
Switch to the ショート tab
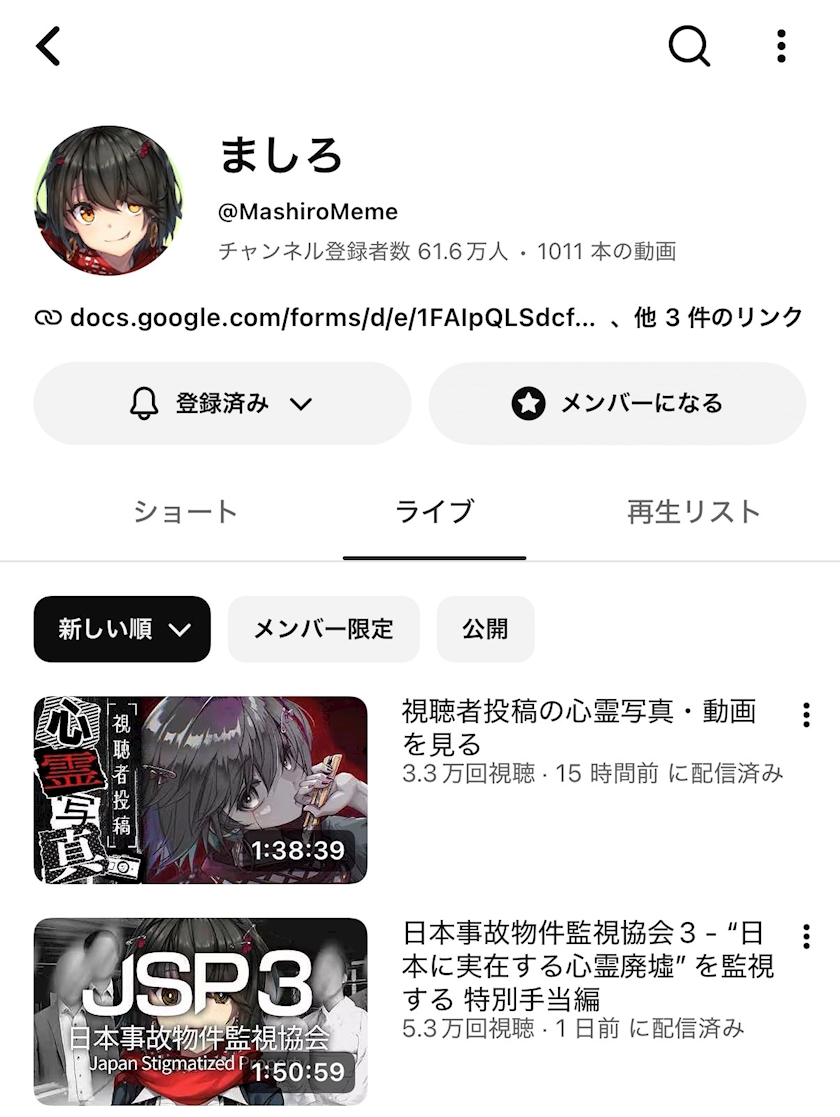pyautogui.click(x=185, y=511)
